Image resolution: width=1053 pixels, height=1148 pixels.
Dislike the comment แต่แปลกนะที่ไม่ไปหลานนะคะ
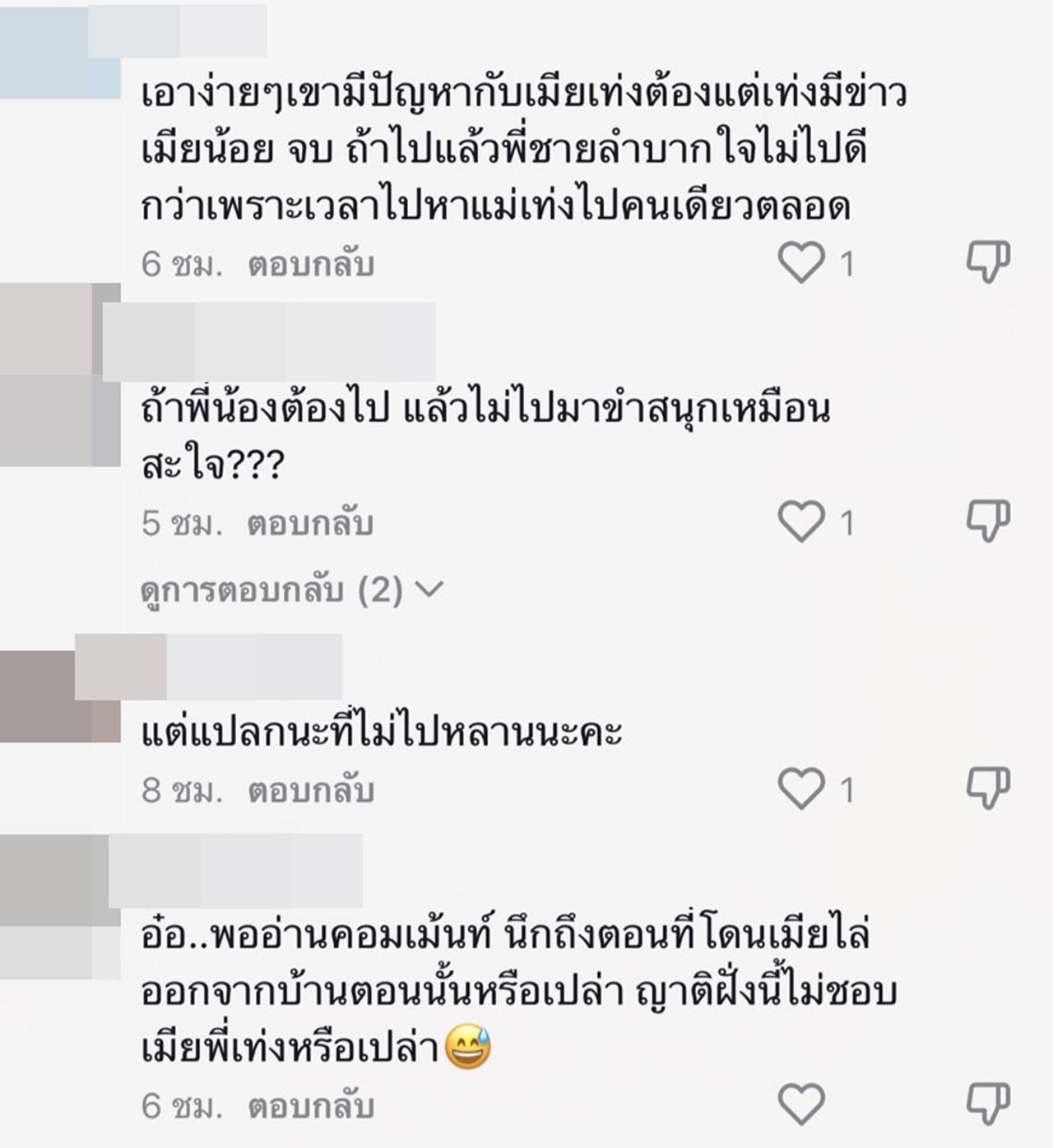pos(987,789)
